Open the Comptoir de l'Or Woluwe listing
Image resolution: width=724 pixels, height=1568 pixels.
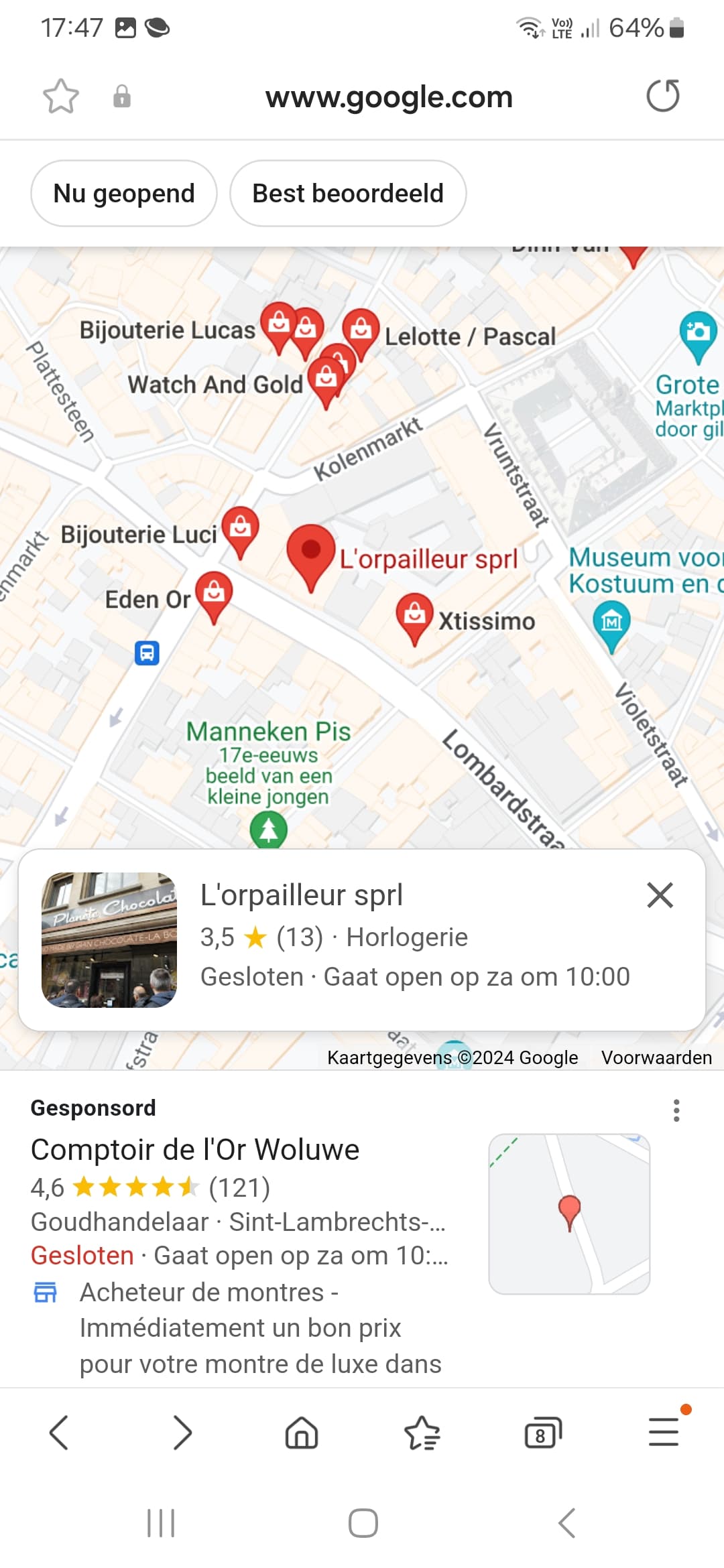click(195, 1150)
